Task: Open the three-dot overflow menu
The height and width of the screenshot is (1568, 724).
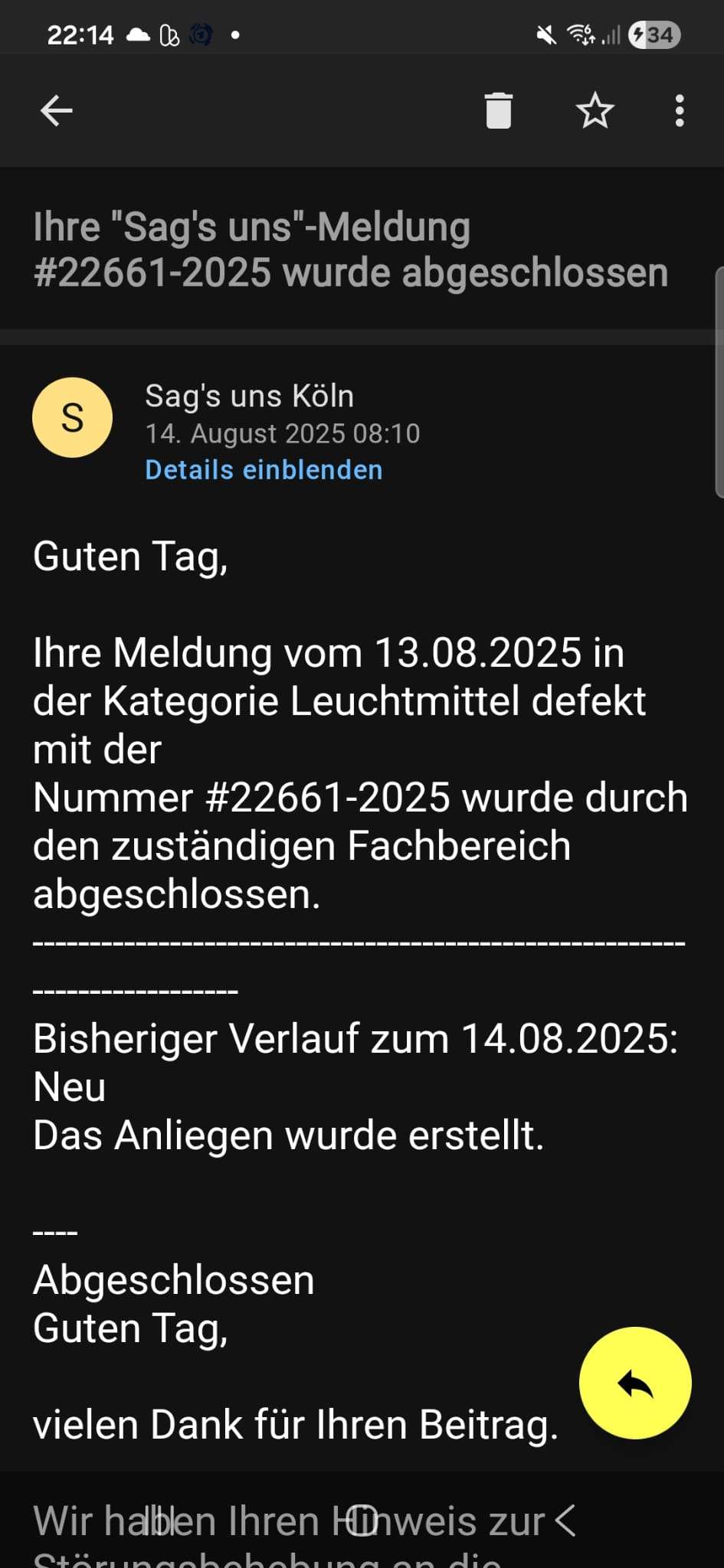Action: (x=678, y=110)
